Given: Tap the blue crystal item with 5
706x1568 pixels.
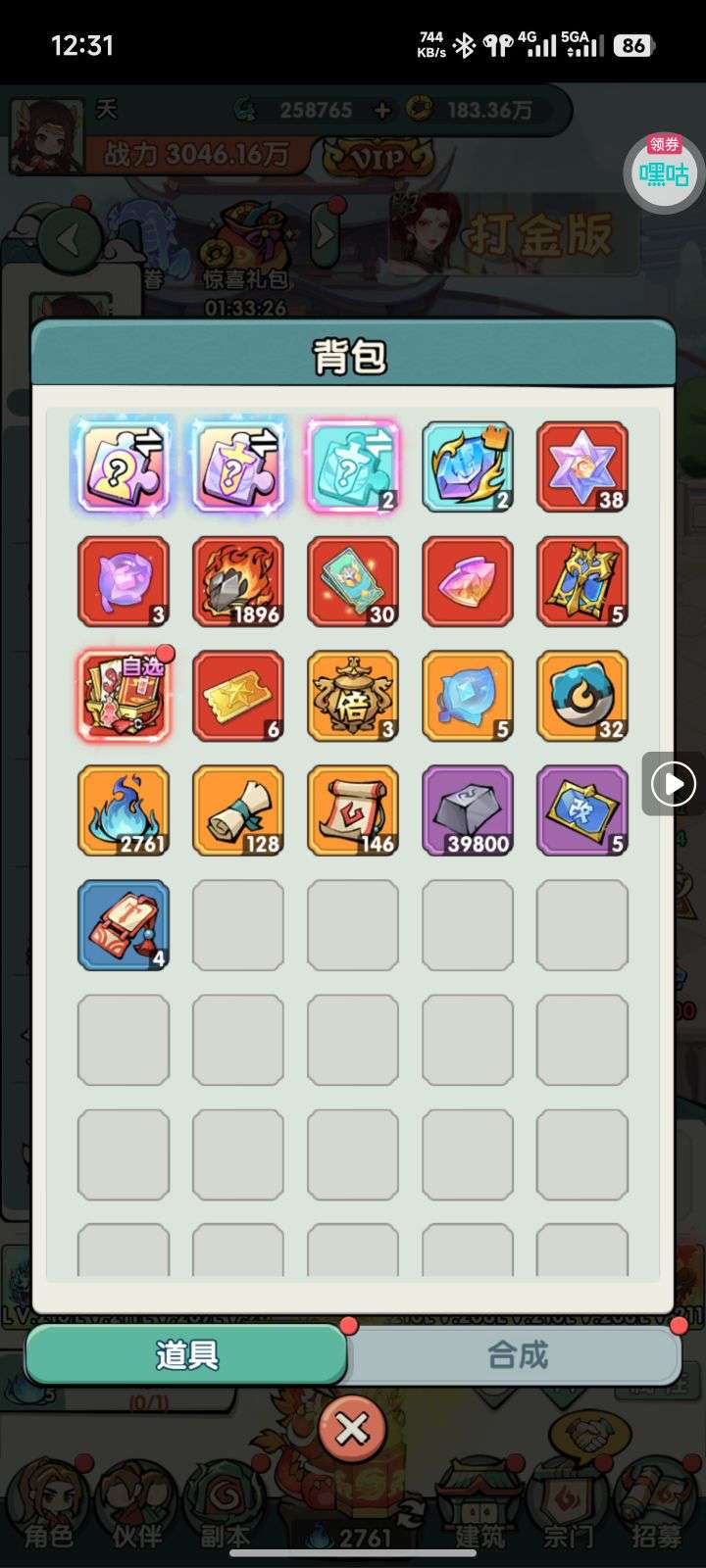Looking at the screenshot, I should tap(468, 696).
